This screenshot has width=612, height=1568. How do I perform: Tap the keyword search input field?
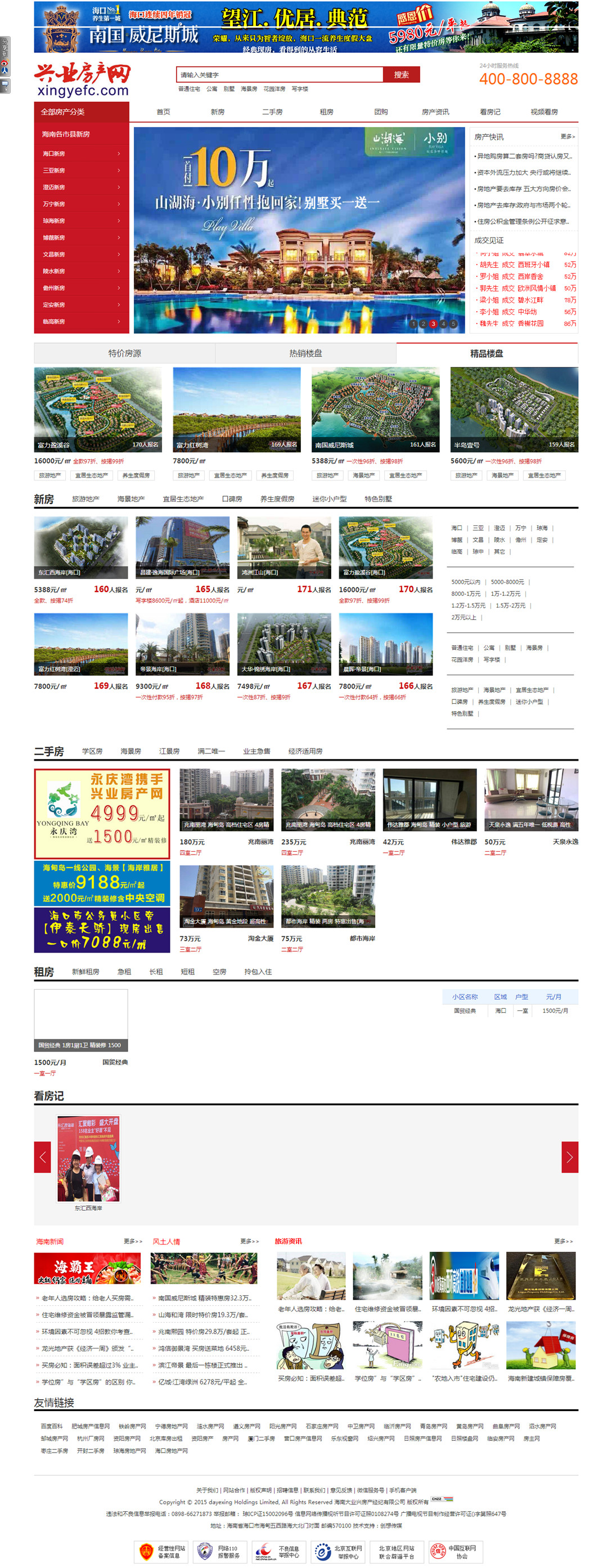(x=279, y=75)
